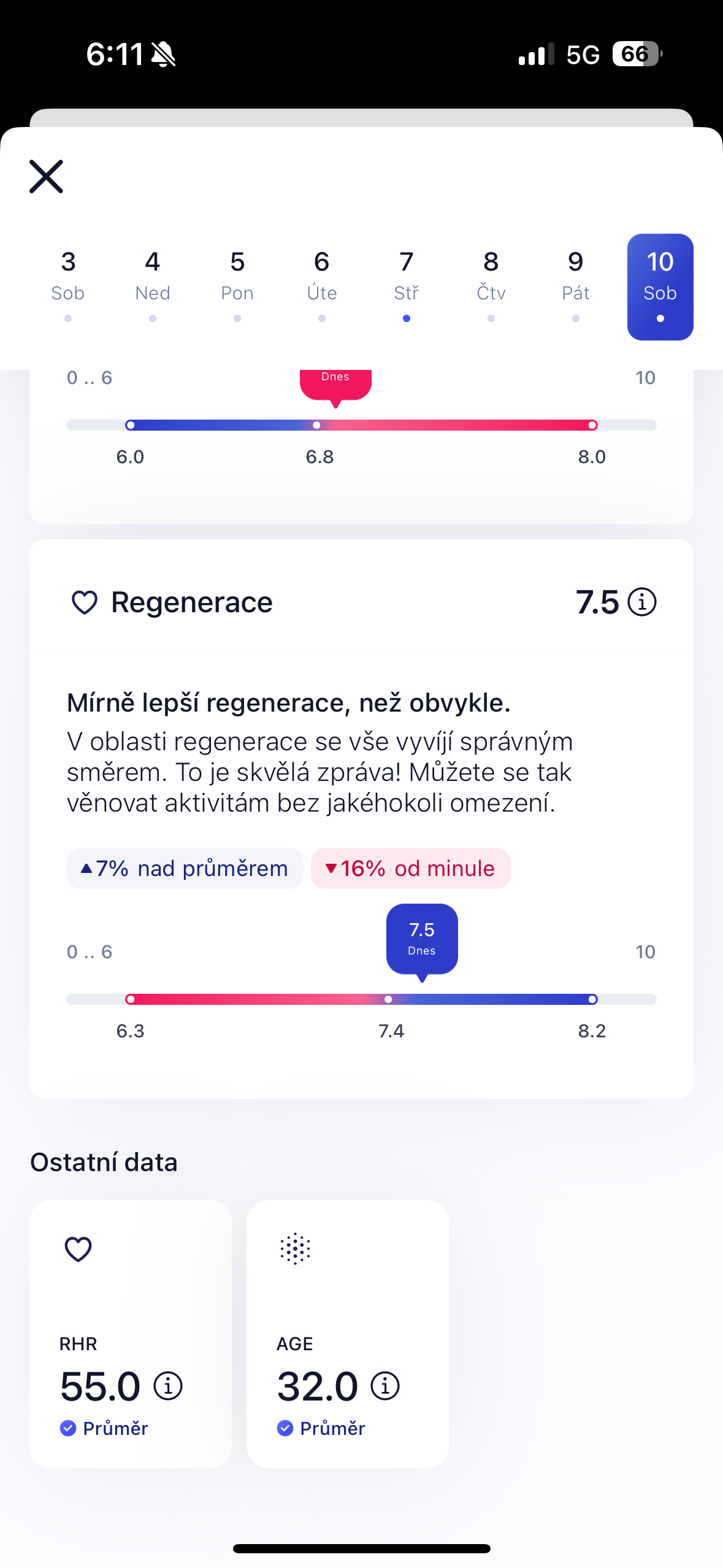Tap the dot indicator under Pát
Screen dimensions: 723x1568
(x=575, y=318)
